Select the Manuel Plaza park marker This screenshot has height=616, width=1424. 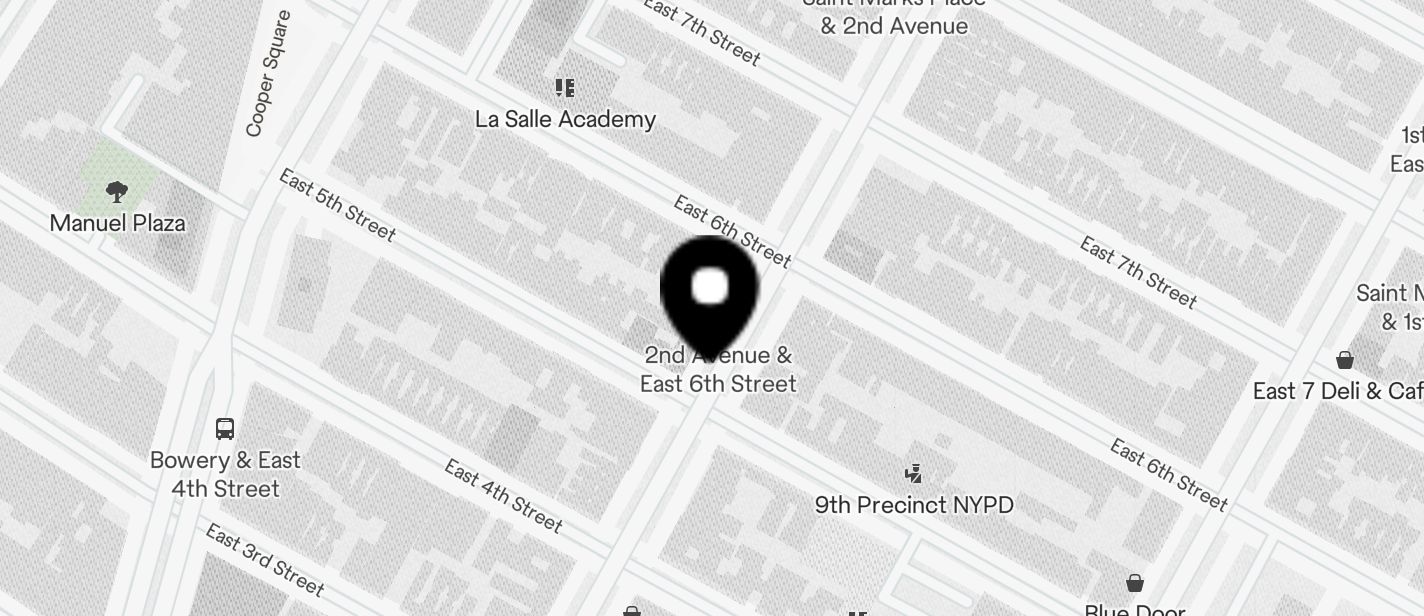117,191
